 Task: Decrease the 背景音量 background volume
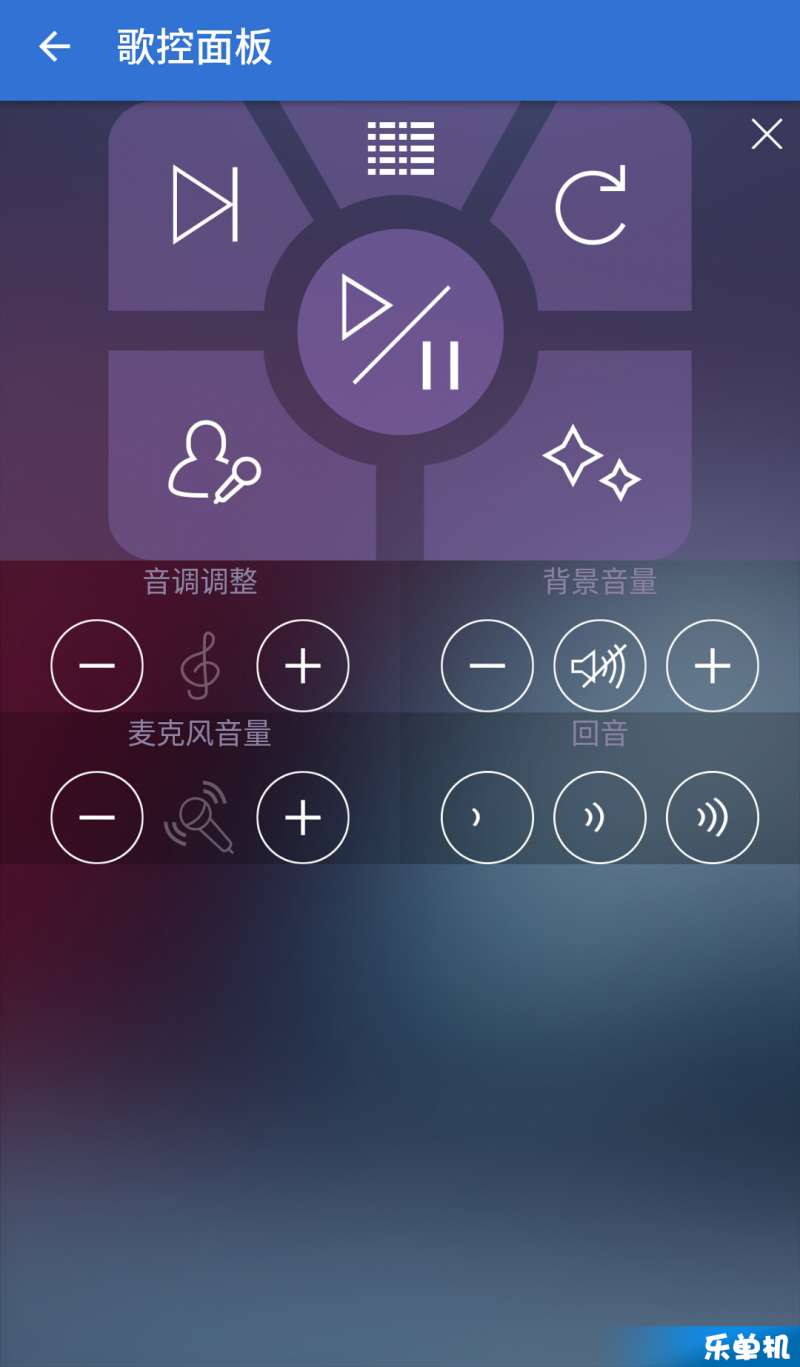[x=487, y=666]
